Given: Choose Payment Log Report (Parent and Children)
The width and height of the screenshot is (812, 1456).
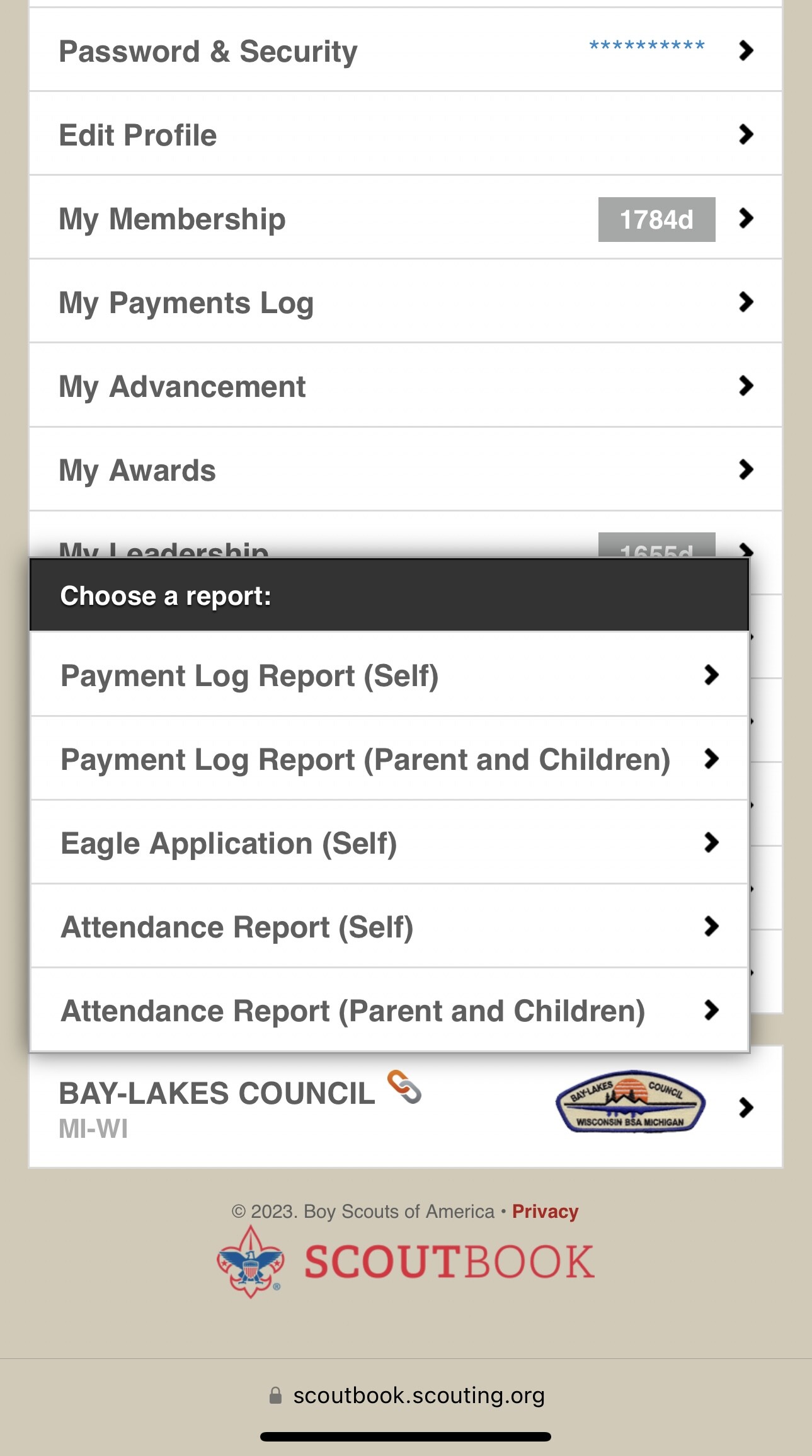Looking at the screenshot, I should (389, 759).
